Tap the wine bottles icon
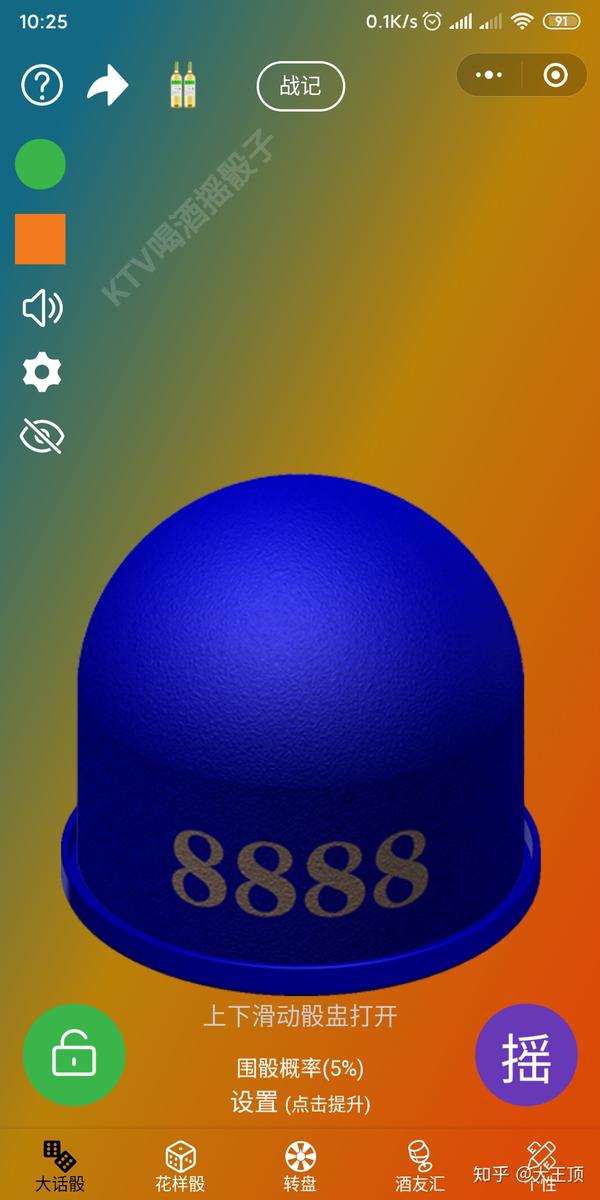This screenshot has height=1200, width=600. point(182,86)
